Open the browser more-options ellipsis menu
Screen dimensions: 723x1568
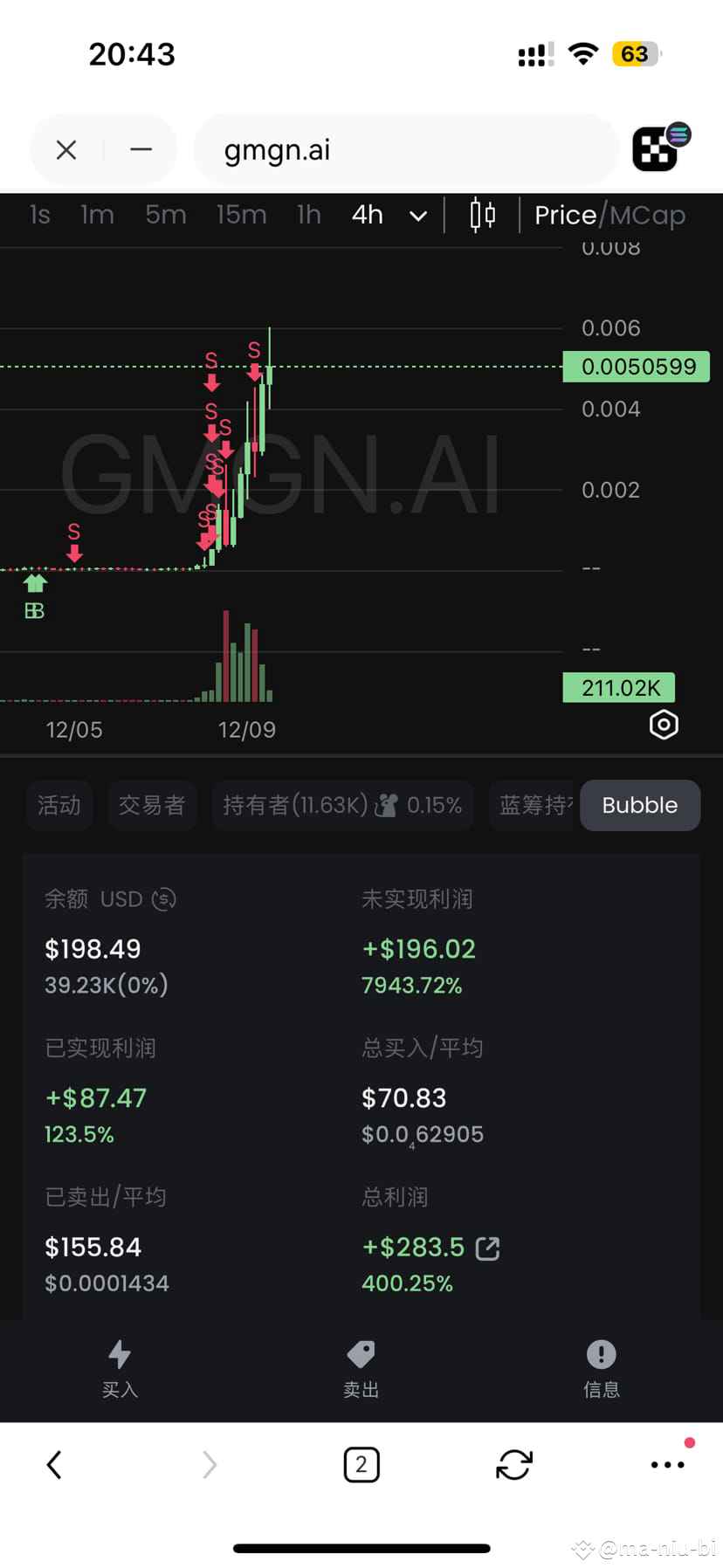(x=667, y=1465)
